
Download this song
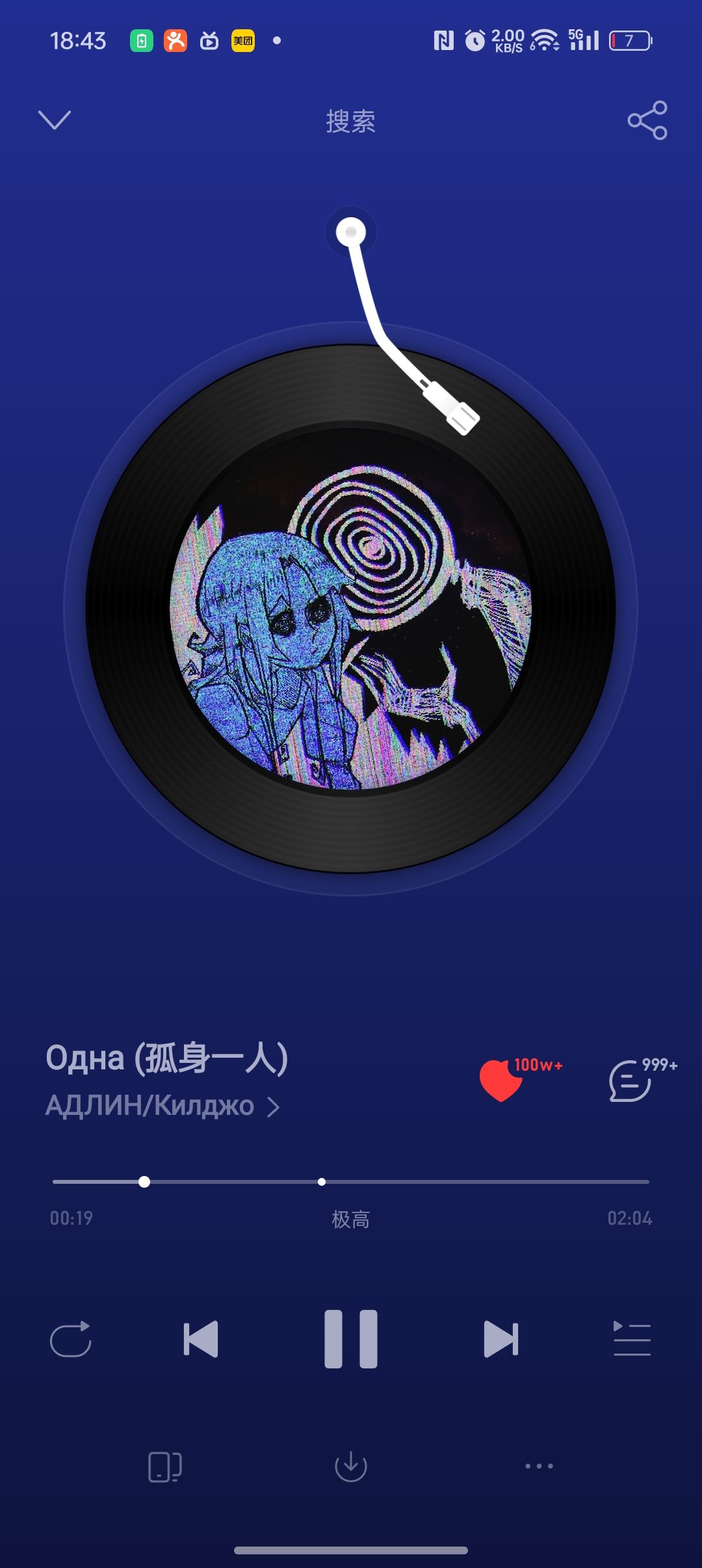tap(351, 1466)
